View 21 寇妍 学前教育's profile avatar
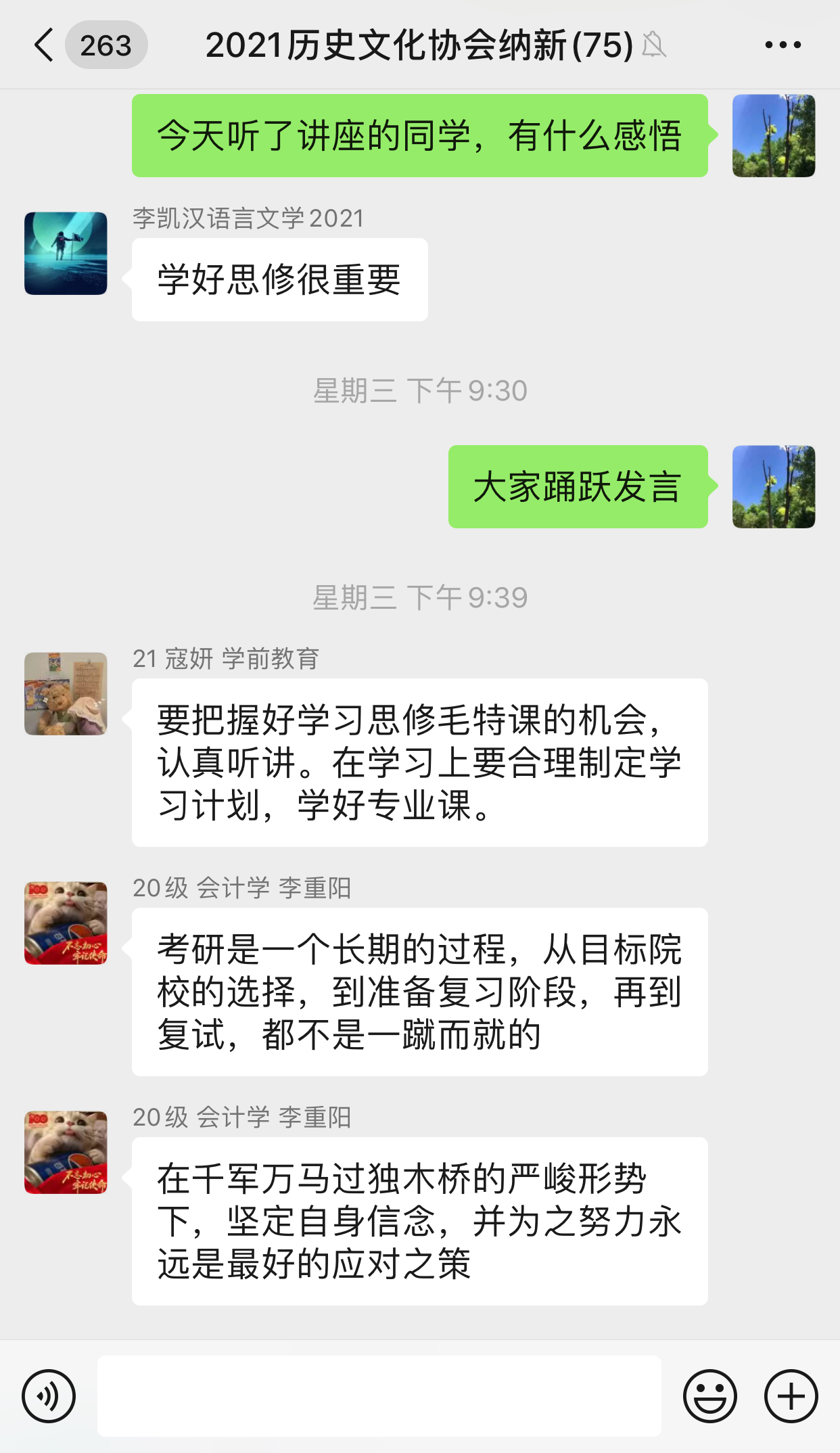 pyautogui.click(x=66, y=694)
